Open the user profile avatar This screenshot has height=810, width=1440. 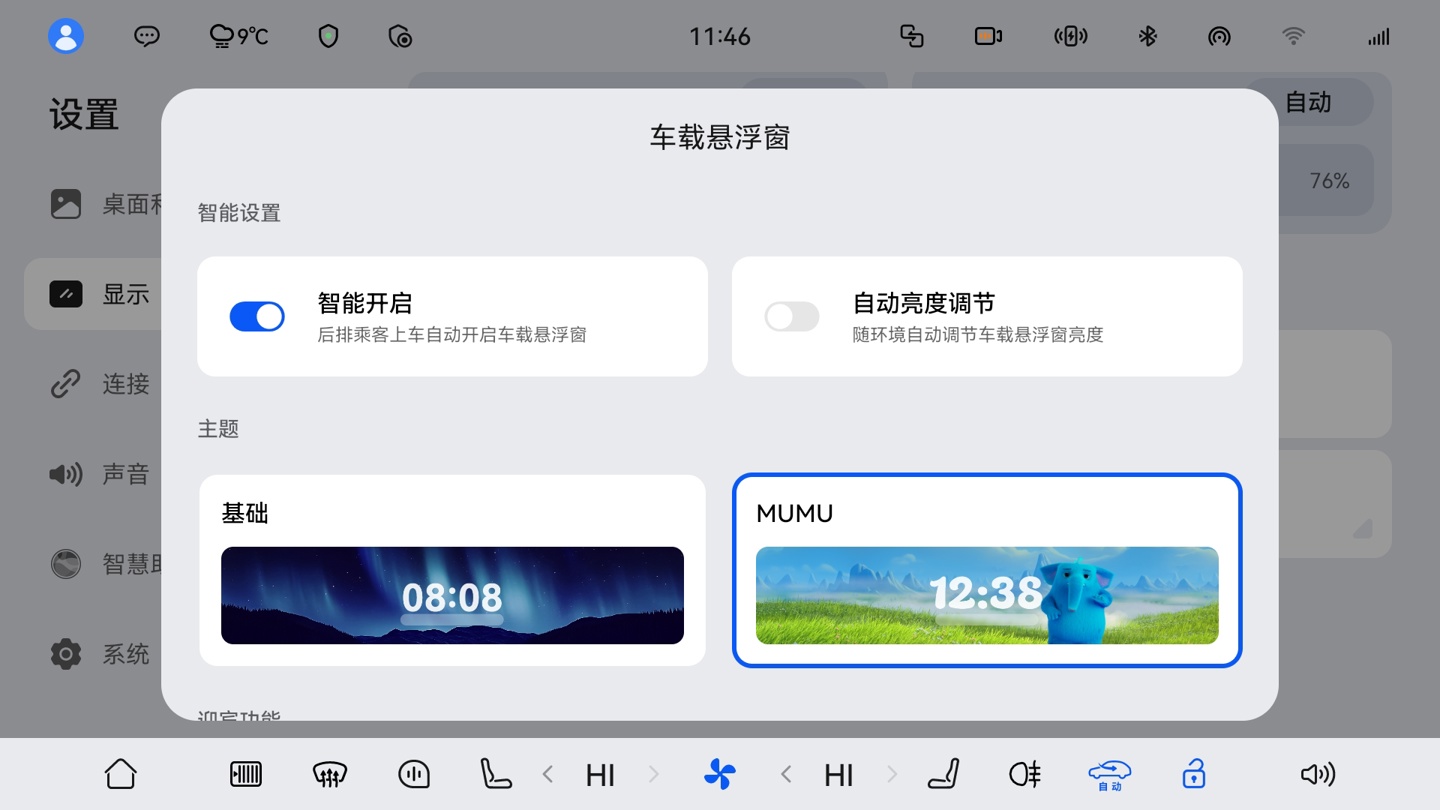pos(66,37)
